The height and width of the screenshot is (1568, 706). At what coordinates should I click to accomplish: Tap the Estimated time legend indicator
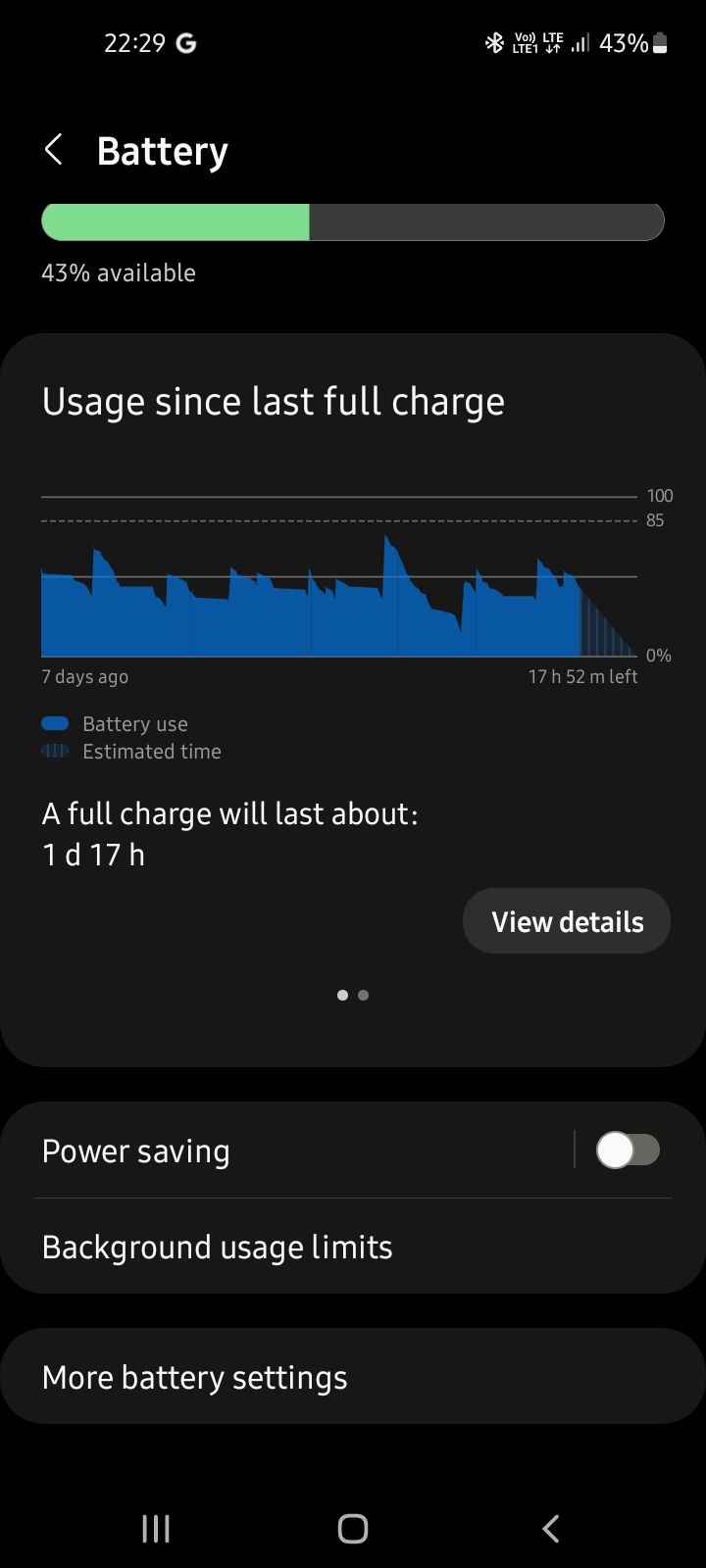55,751
